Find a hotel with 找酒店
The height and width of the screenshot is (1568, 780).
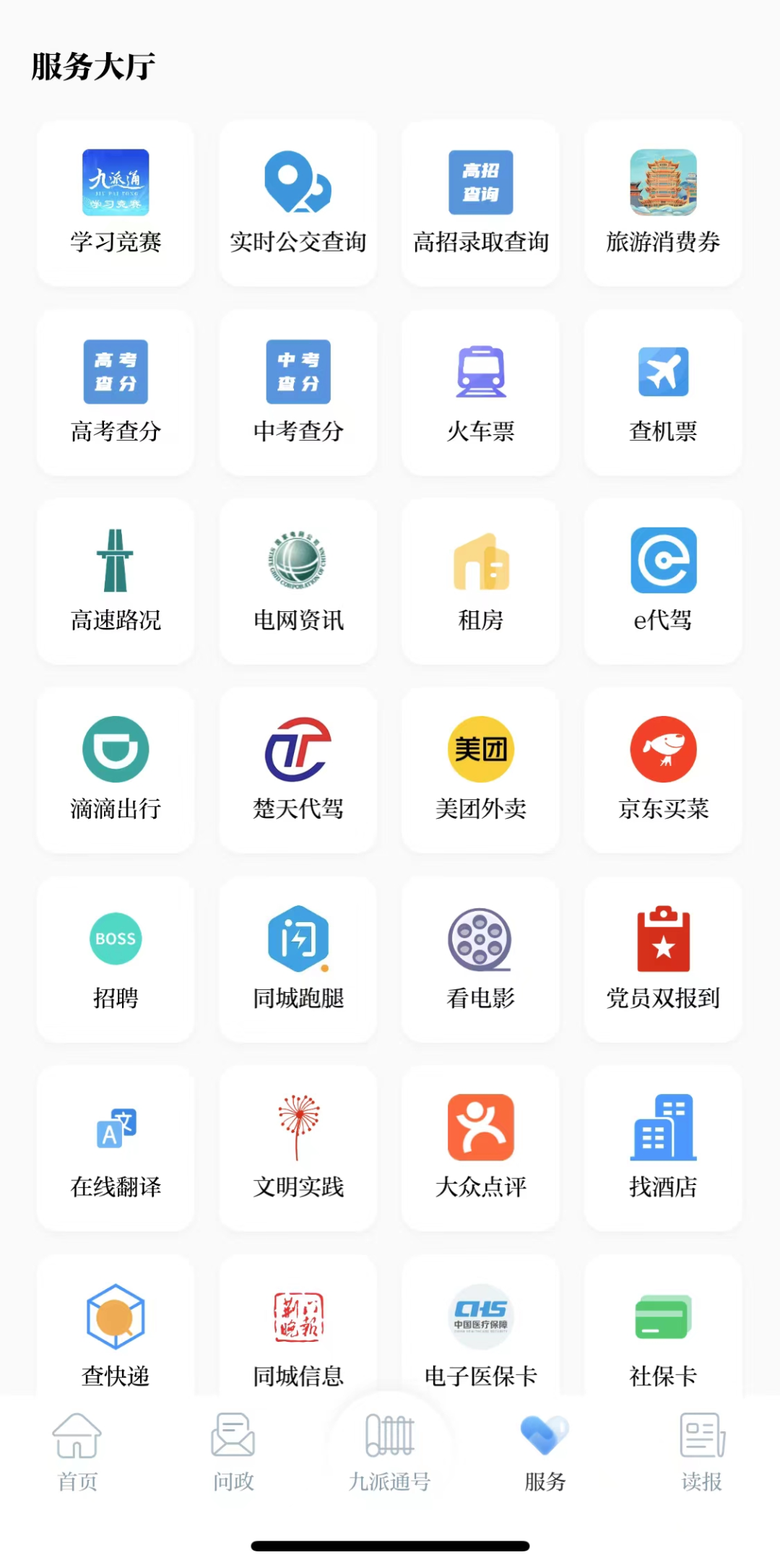pos(663,1148)
